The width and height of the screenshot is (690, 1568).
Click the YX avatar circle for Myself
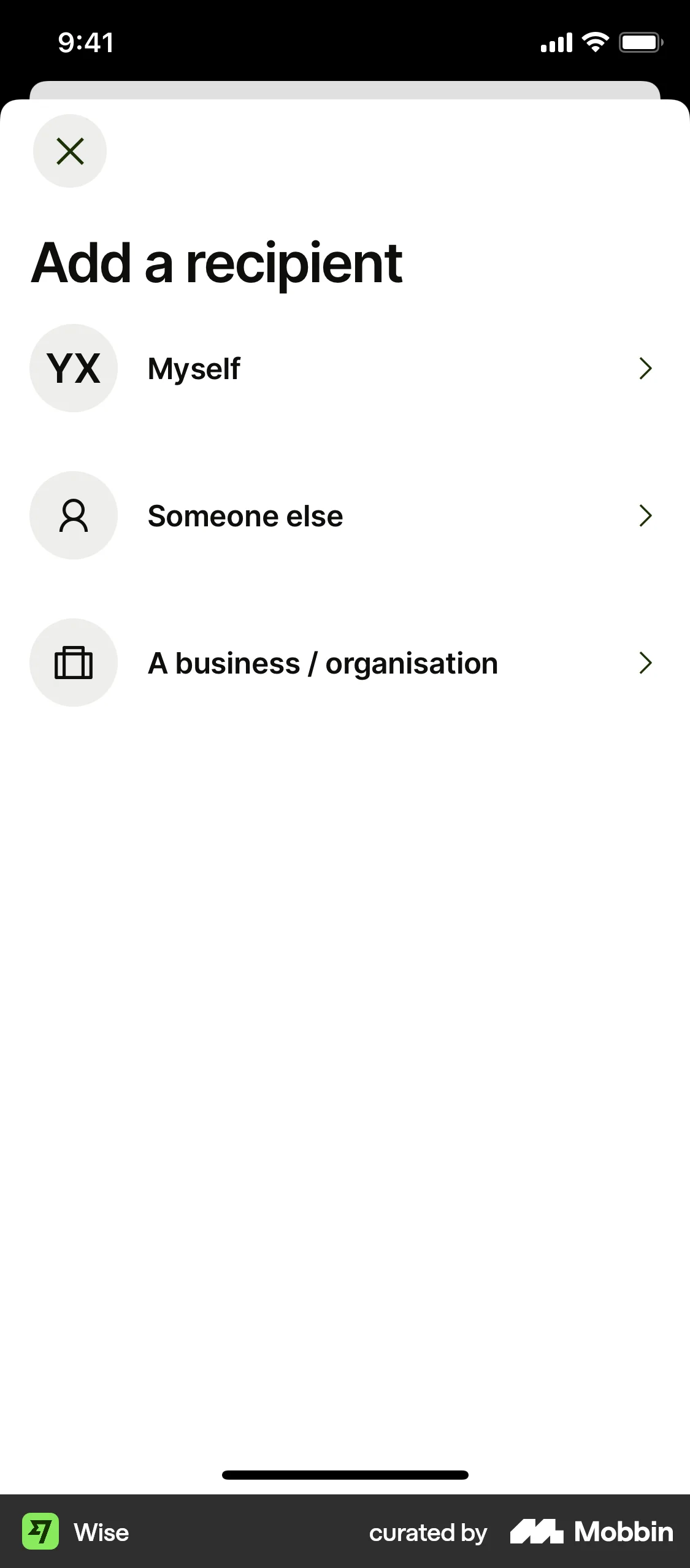click(73, 368)
